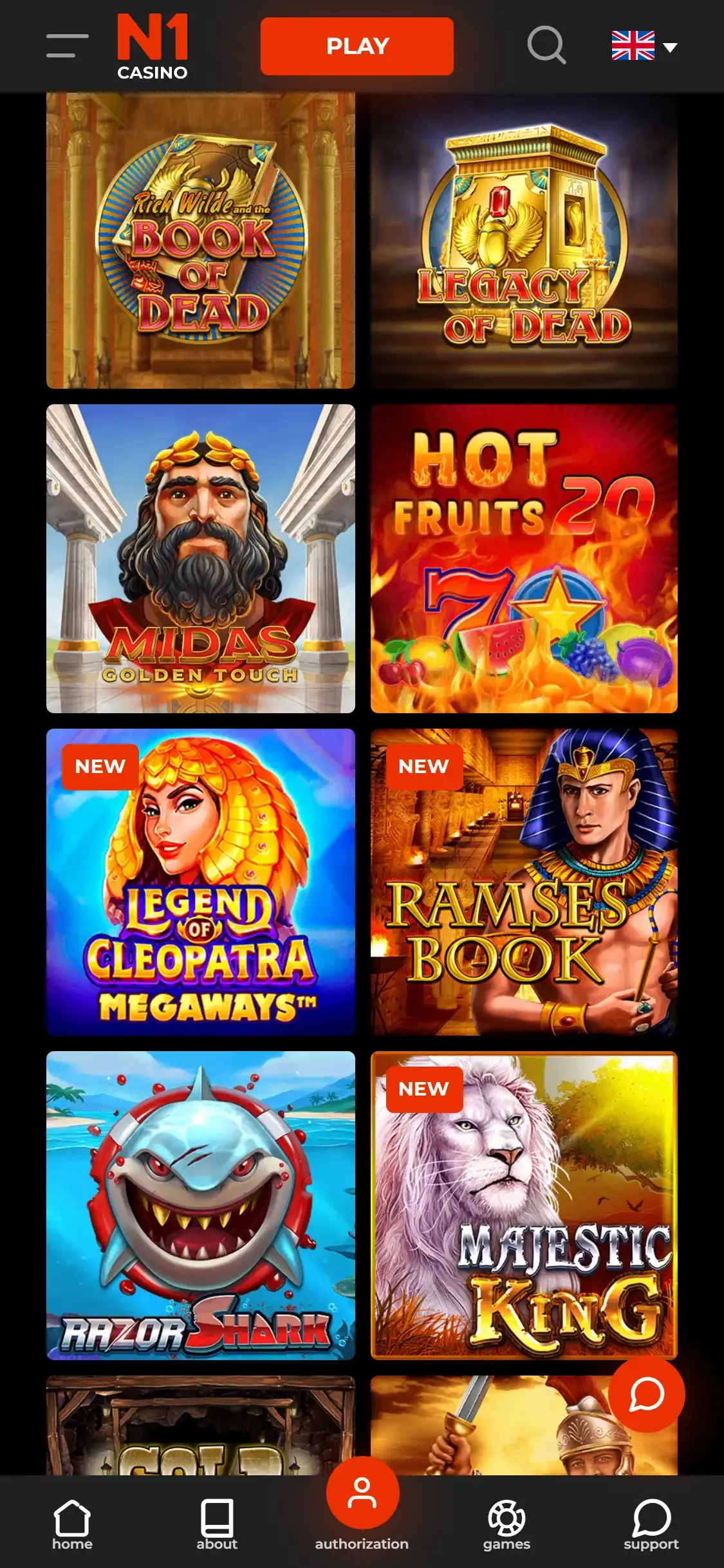Viewport: 724px width, 1568px height.
Task: Expand the language flag dropdown
Action: [644, 46]
